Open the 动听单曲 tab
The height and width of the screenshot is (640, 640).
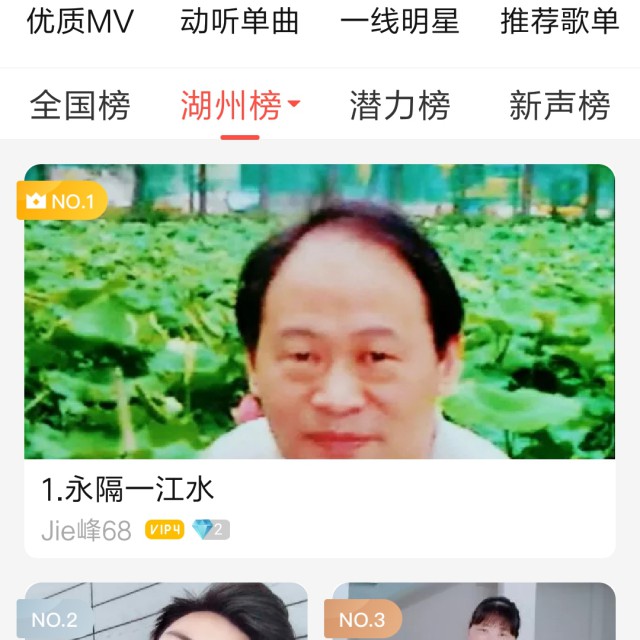tap(240, 22)
